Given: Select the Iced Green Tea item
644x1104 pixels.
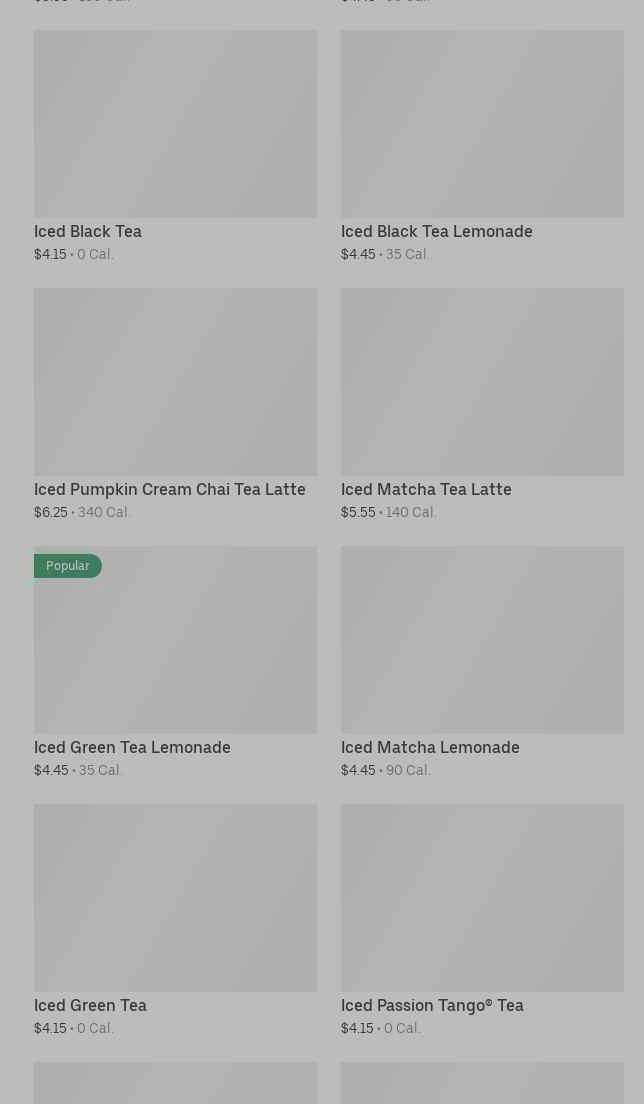Looking at the screenshot, I should 175,920.
